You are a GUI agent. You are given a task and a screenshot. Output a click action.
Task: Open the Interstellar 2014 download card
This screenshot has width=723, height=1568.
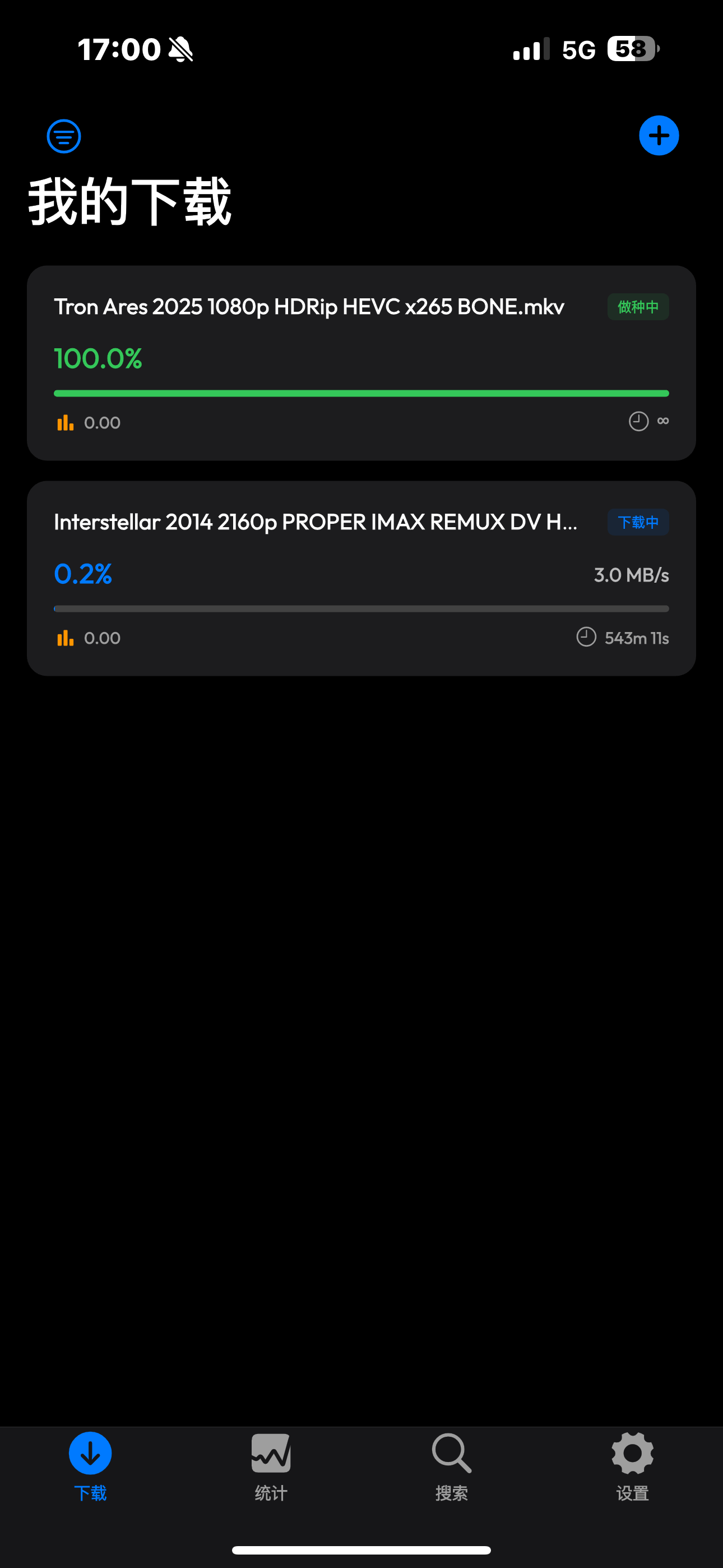(361, 578)
